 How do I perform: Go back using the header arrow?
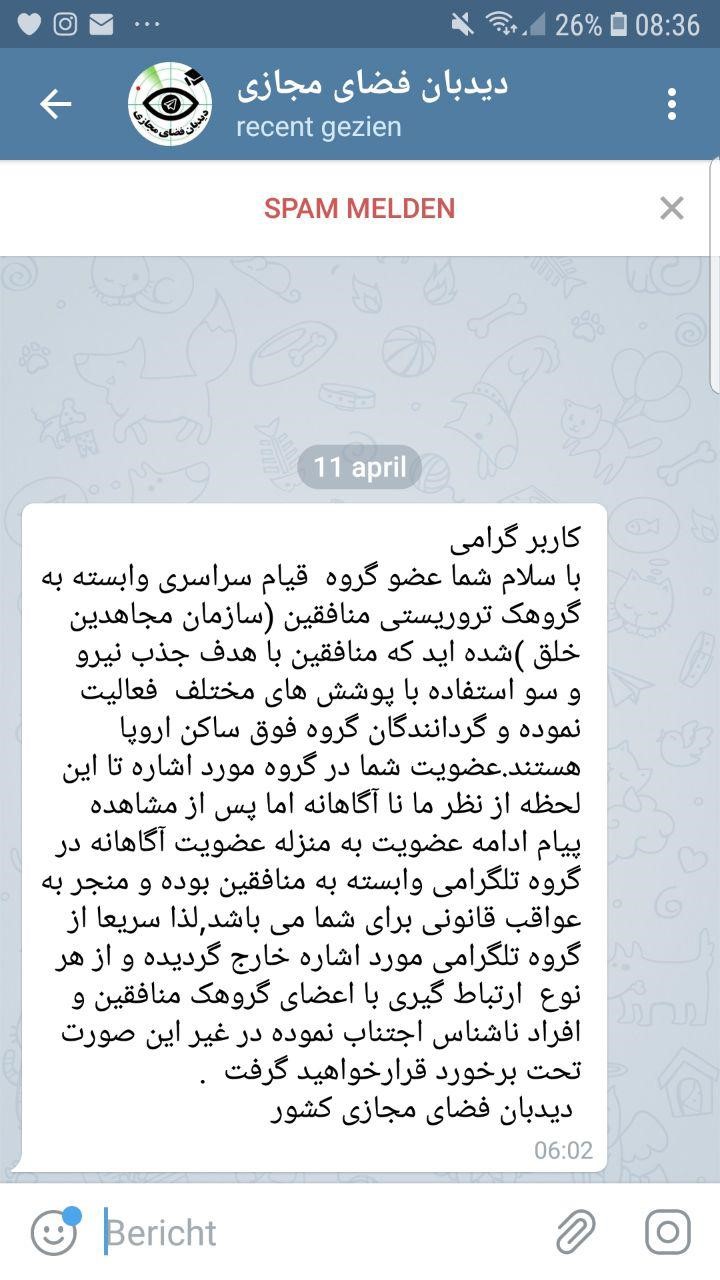pos(55,104)
